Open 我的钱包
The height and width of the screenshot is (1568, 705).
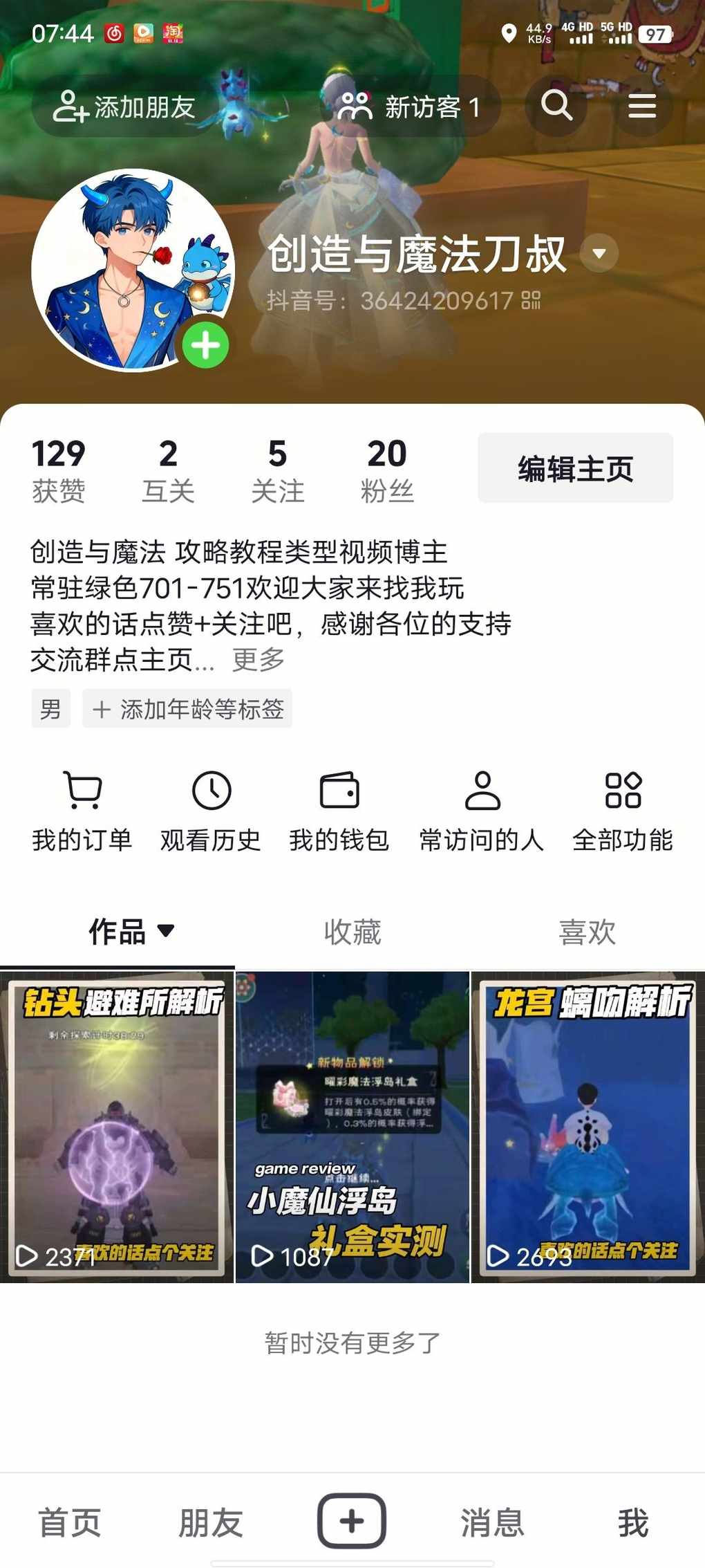pyautogui.click(x=339, y=811)
